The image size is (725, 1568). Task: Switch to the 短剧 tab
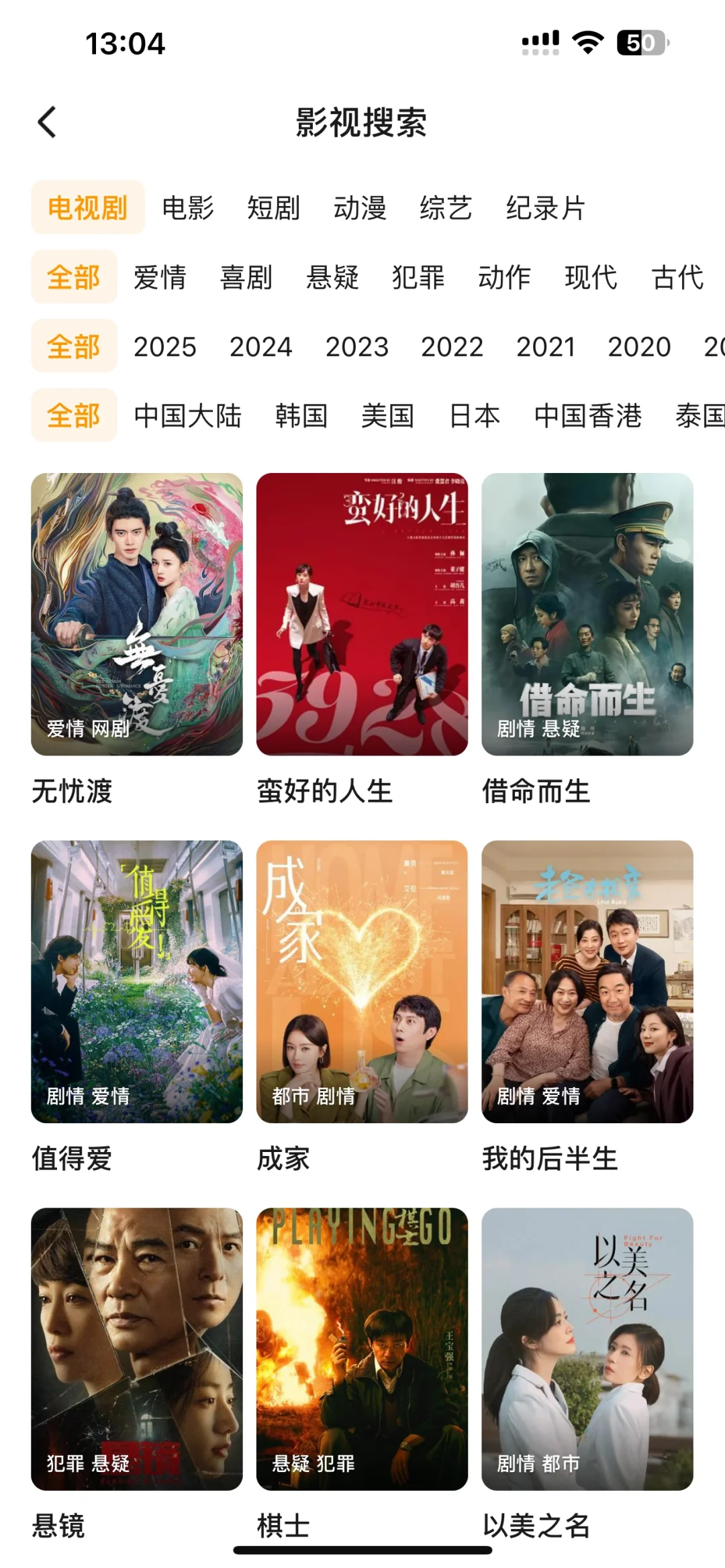coord(273,208)
